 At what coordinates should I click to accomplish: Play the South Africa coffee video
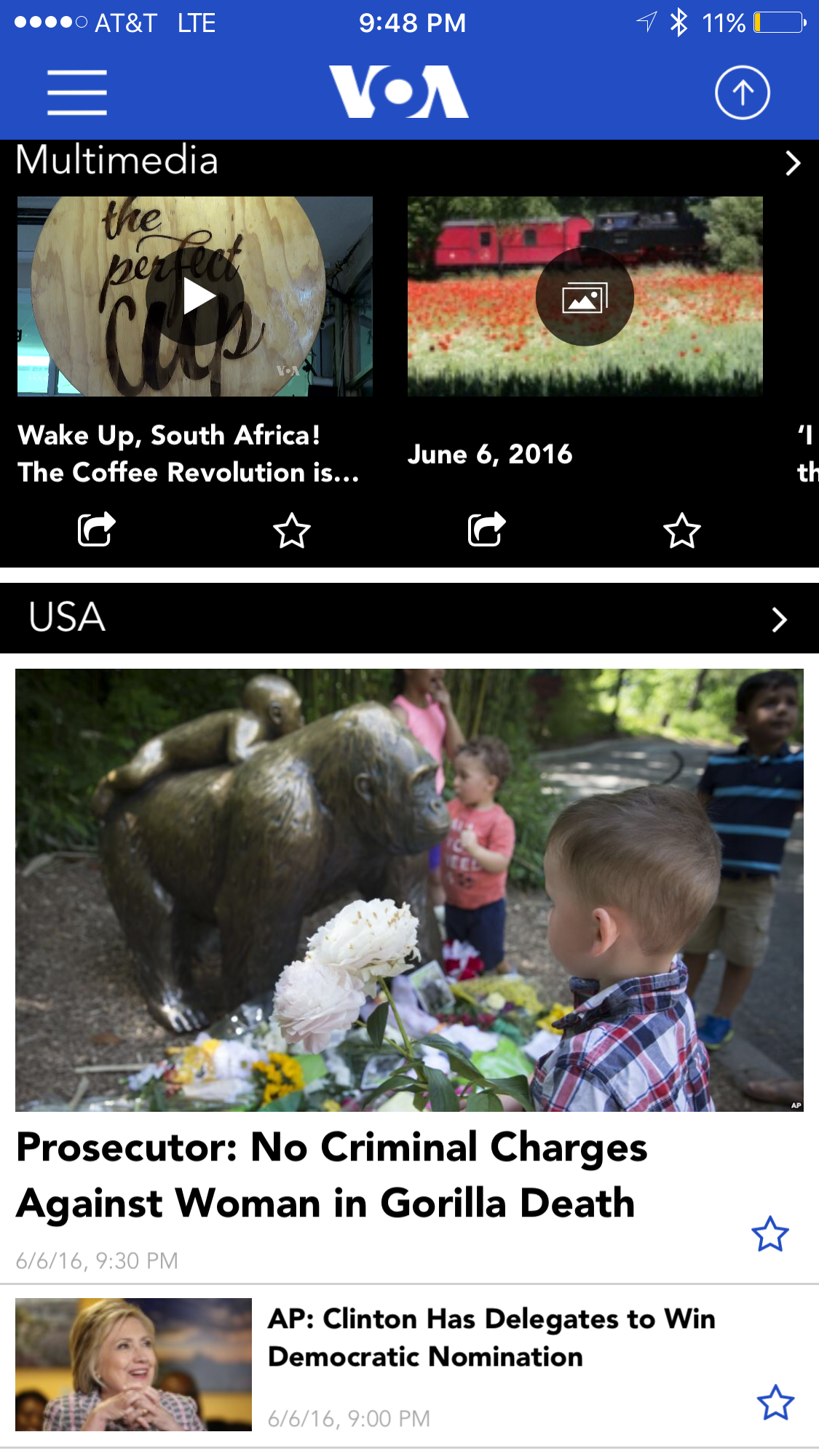(x=195, y=296)
